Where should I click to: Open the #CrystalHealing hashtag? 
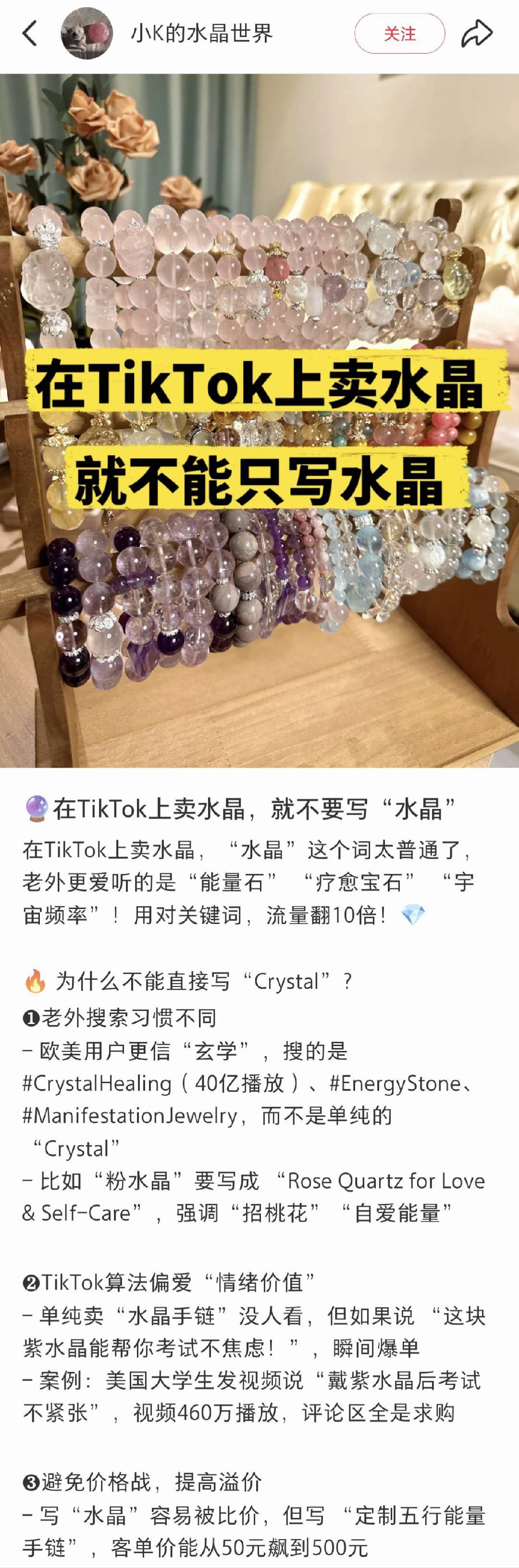coord(98,1084)
